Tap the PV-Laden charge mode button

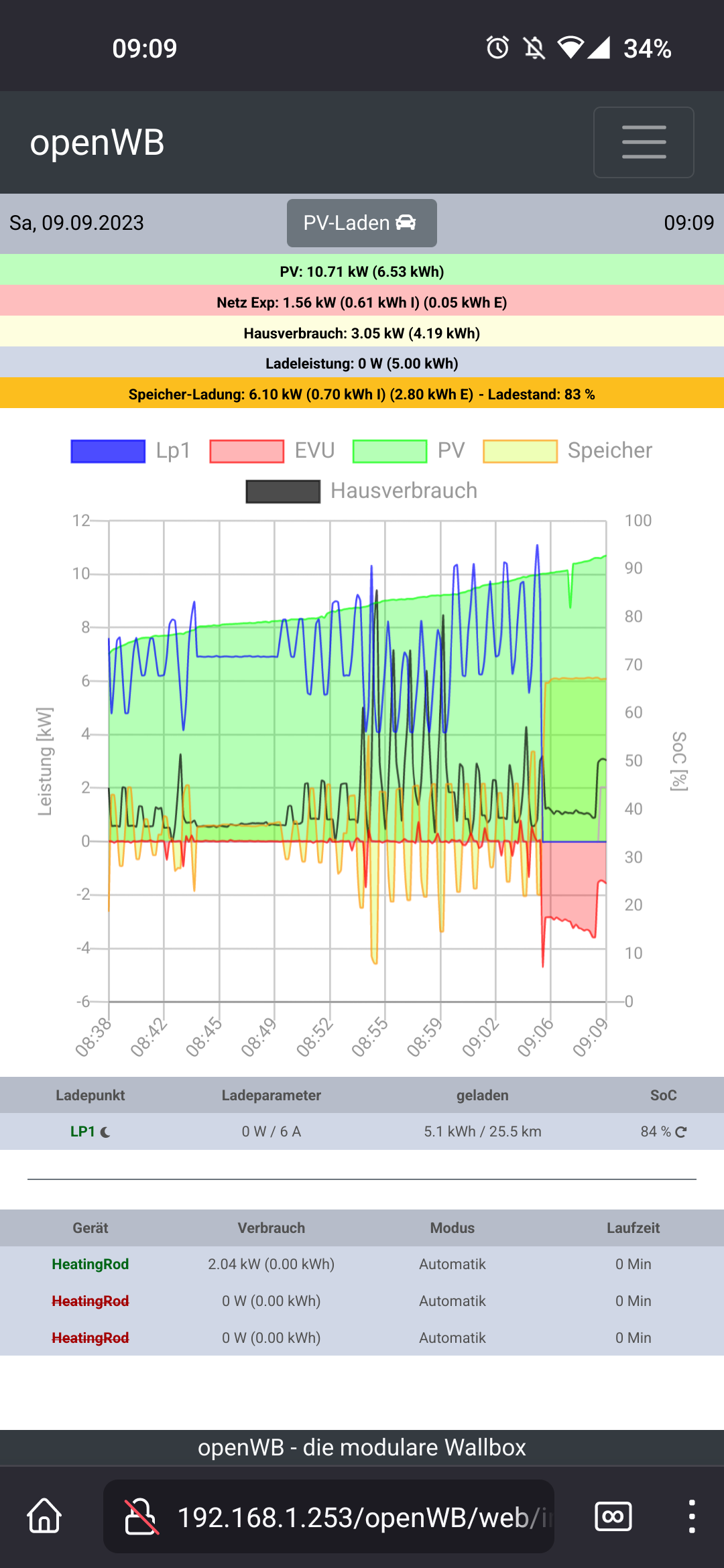(361, 223)
